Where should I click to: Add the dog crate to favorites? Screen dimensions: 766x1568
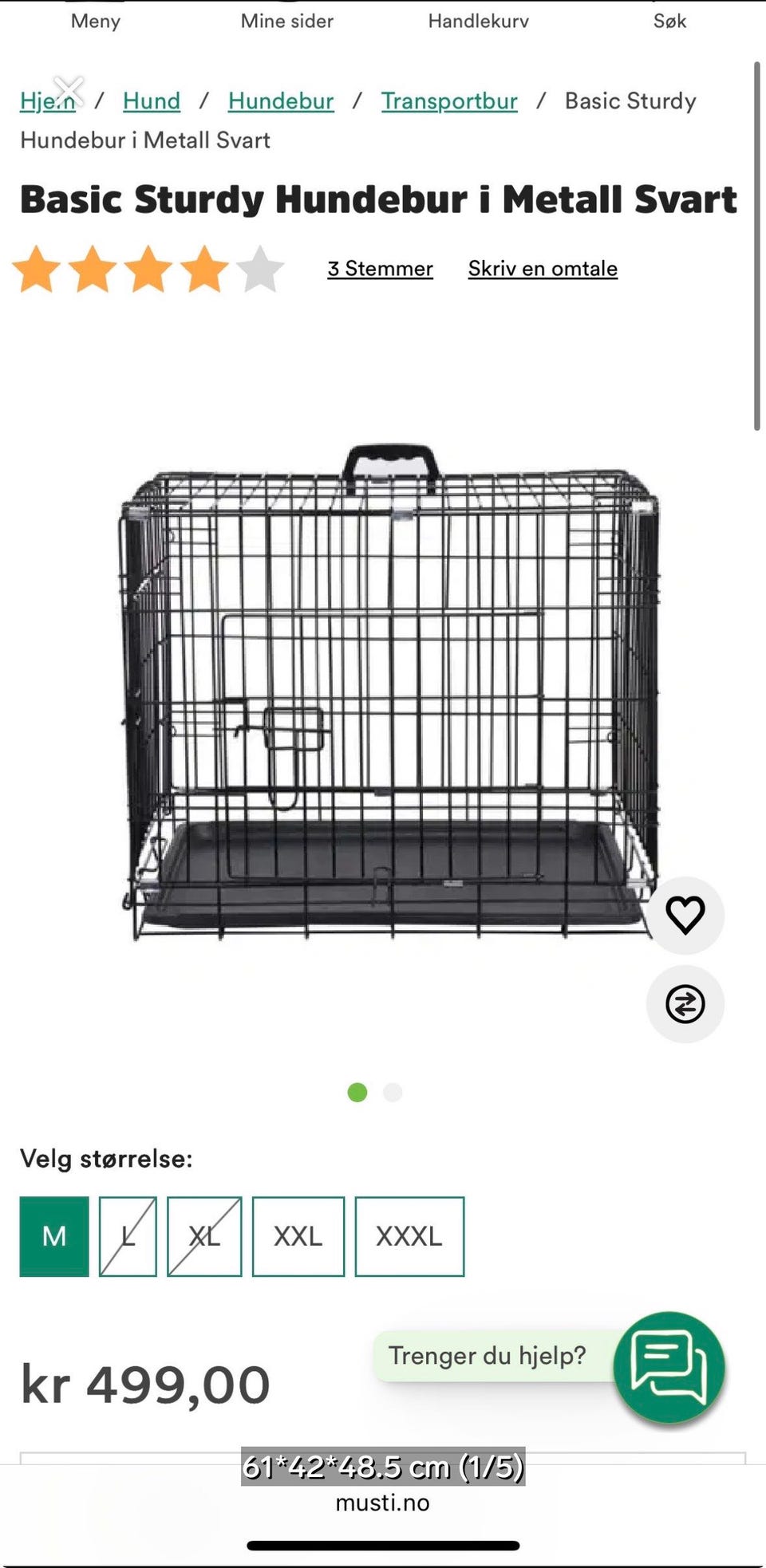(685, 916)
